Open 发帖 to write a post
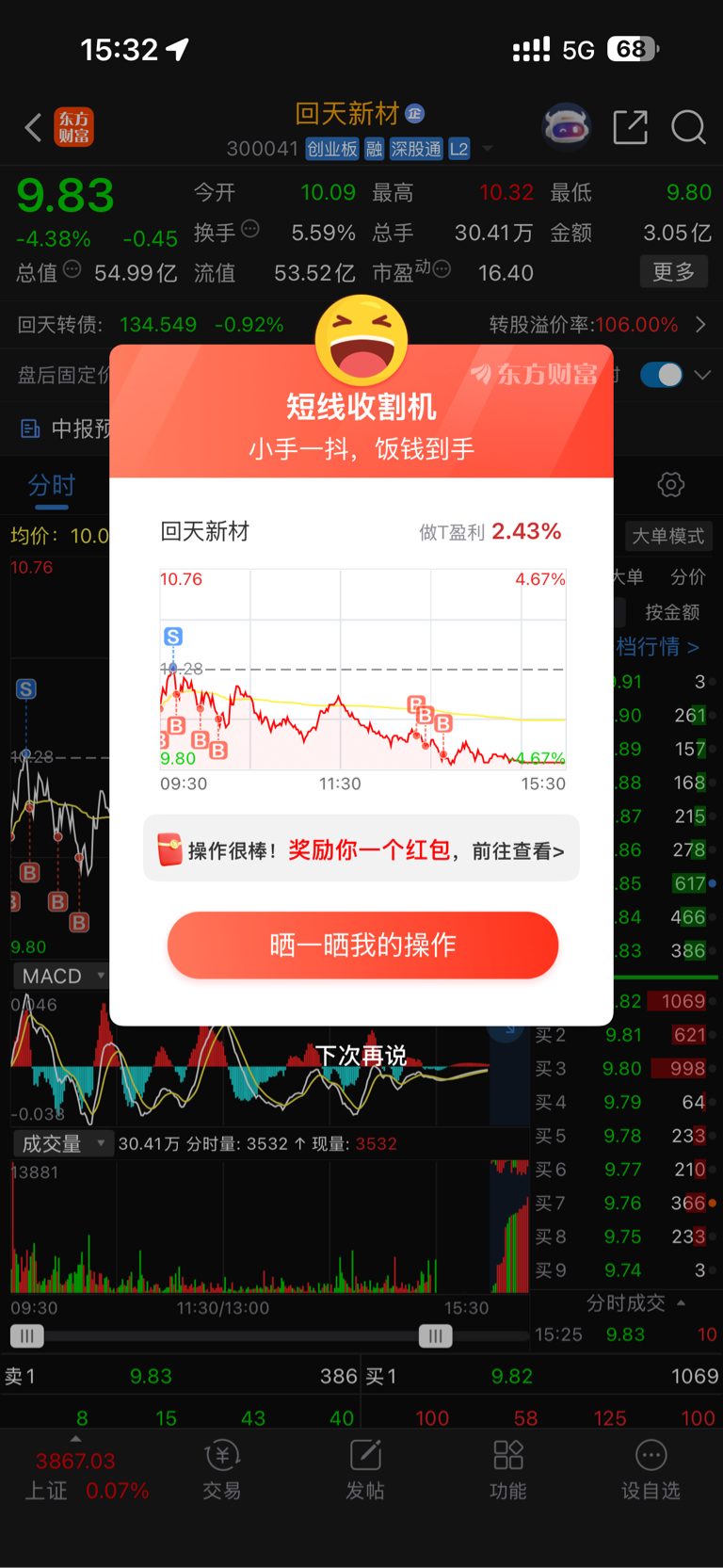Viewport: 723px width, 1568px height. [365, 1469]
